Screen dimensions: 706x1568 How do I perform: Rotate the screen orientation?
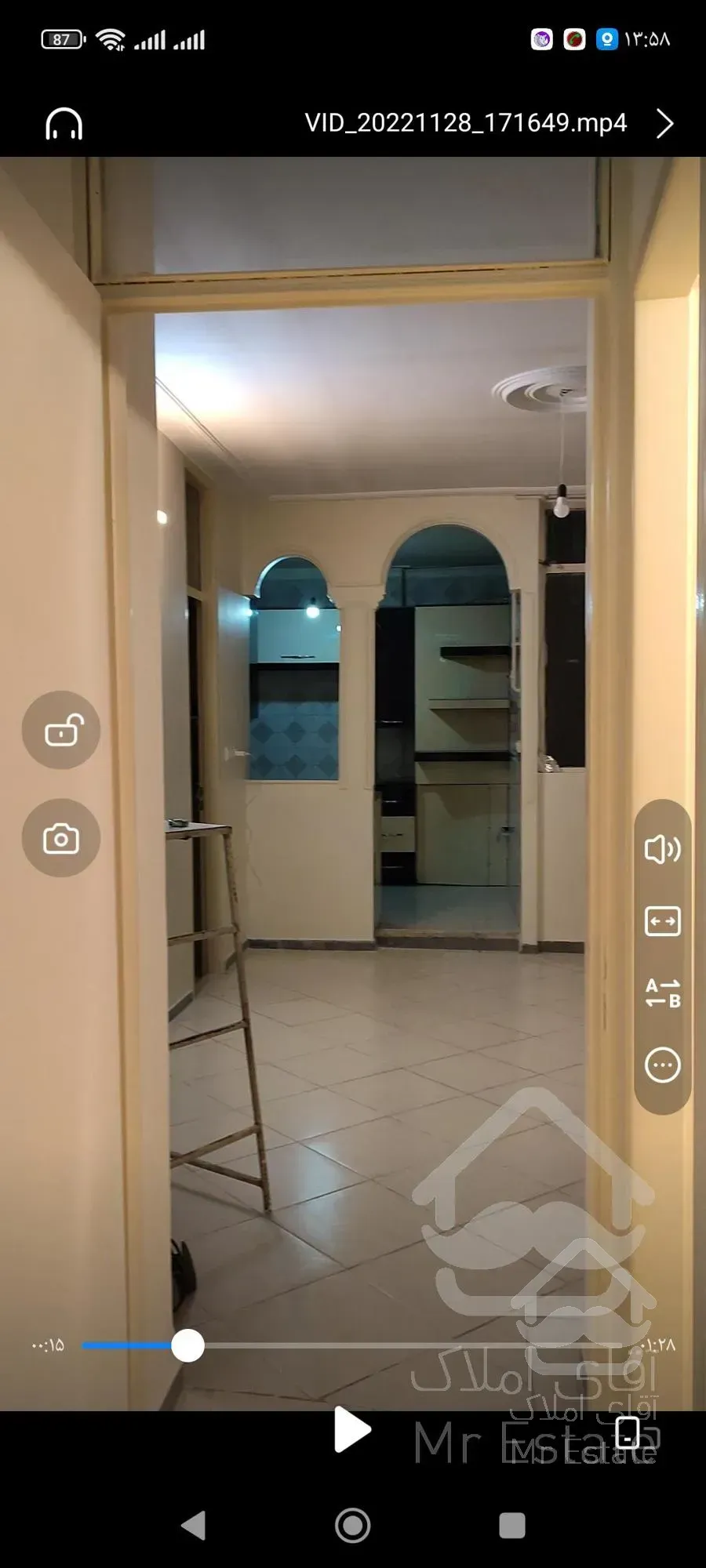point(628,1432)
